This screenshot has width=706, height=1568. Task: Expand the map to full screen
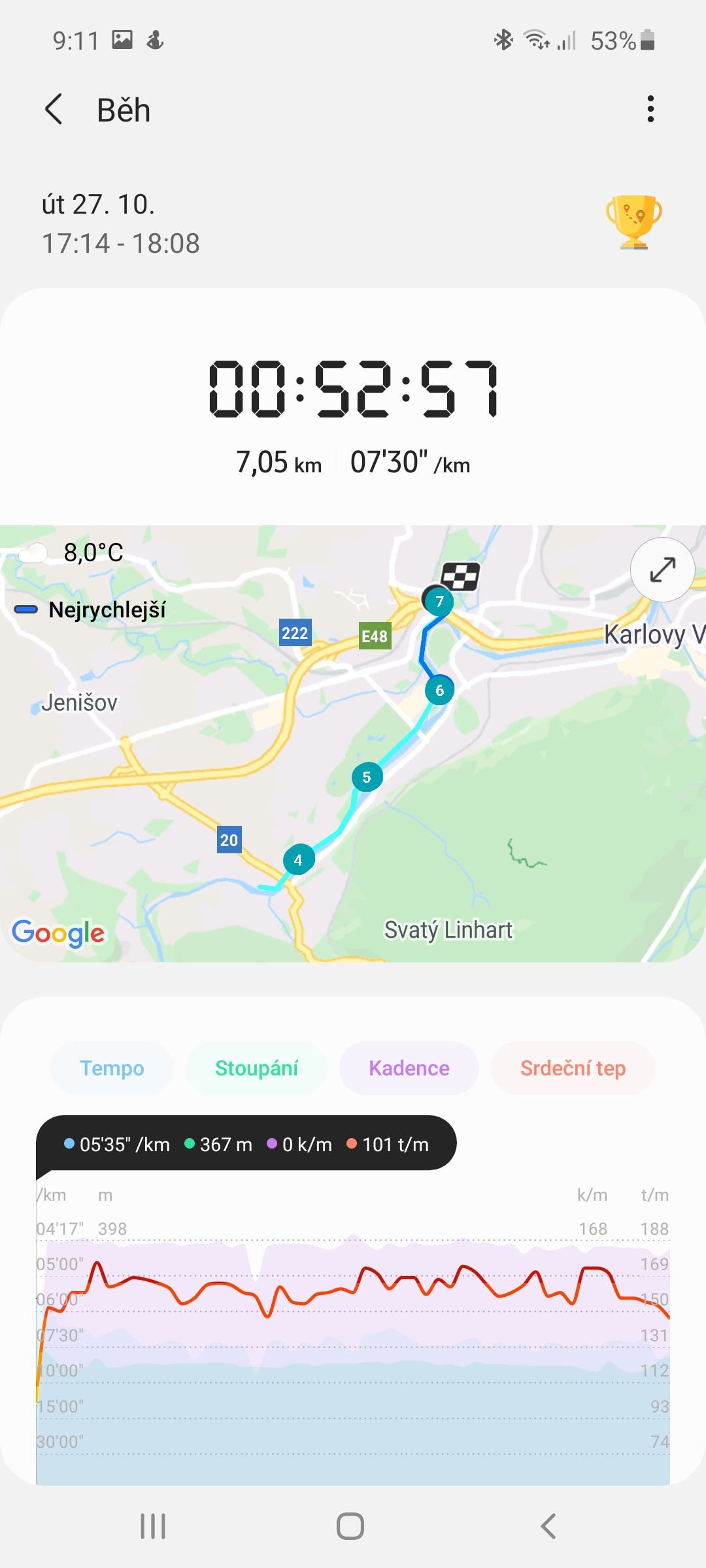662,570
